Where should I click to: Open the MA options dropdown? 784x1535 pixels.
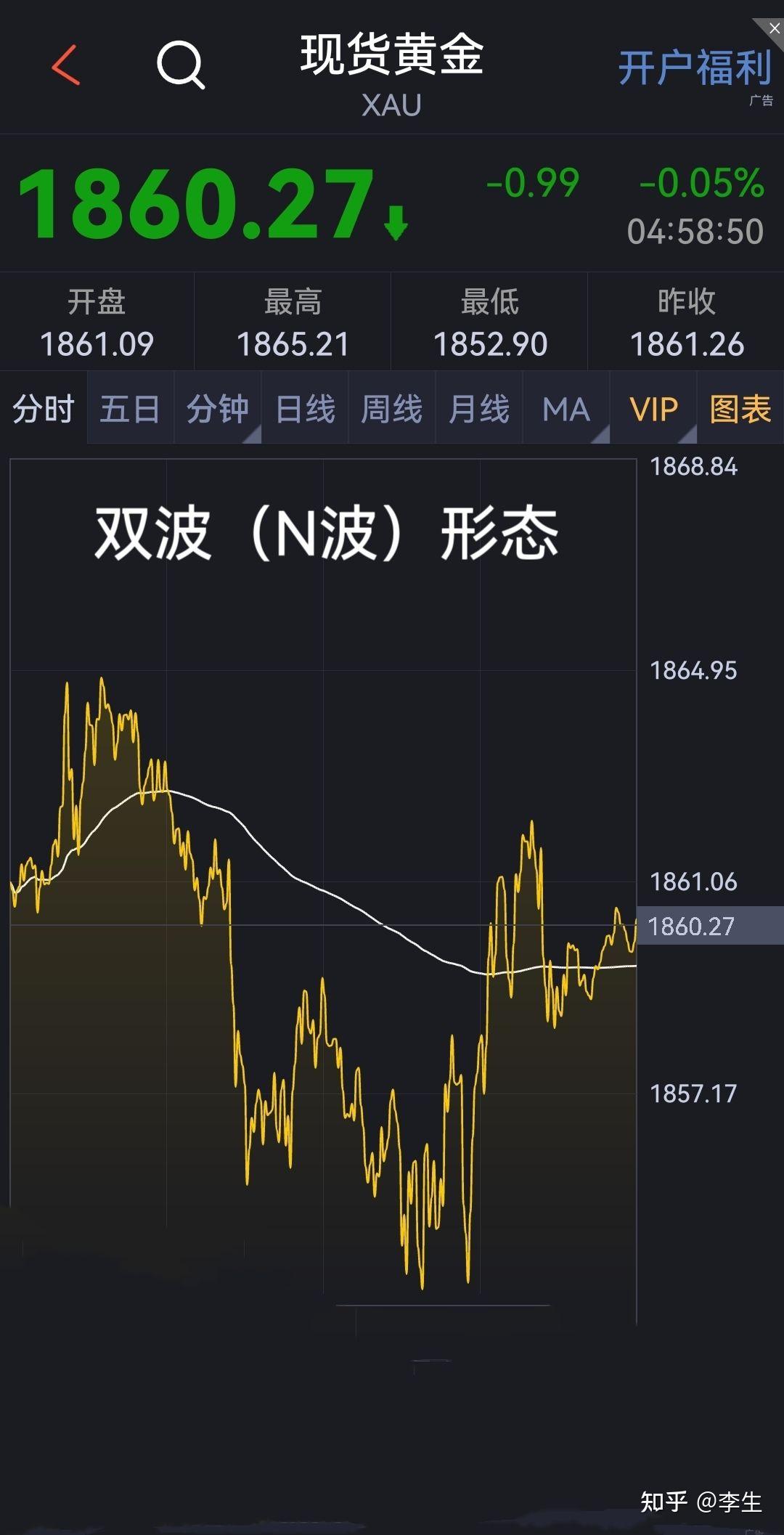point(565,409)
